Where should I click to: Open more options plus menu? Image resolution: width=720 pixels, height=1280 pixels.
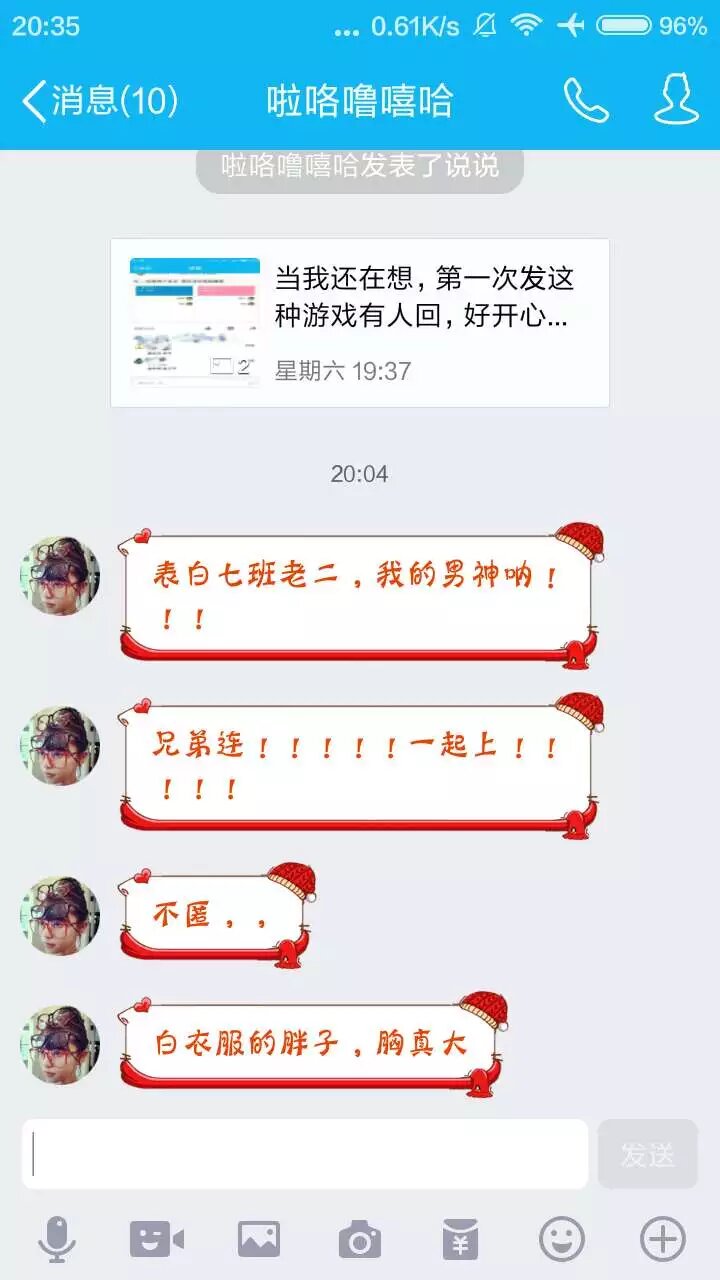[662, 1240]
